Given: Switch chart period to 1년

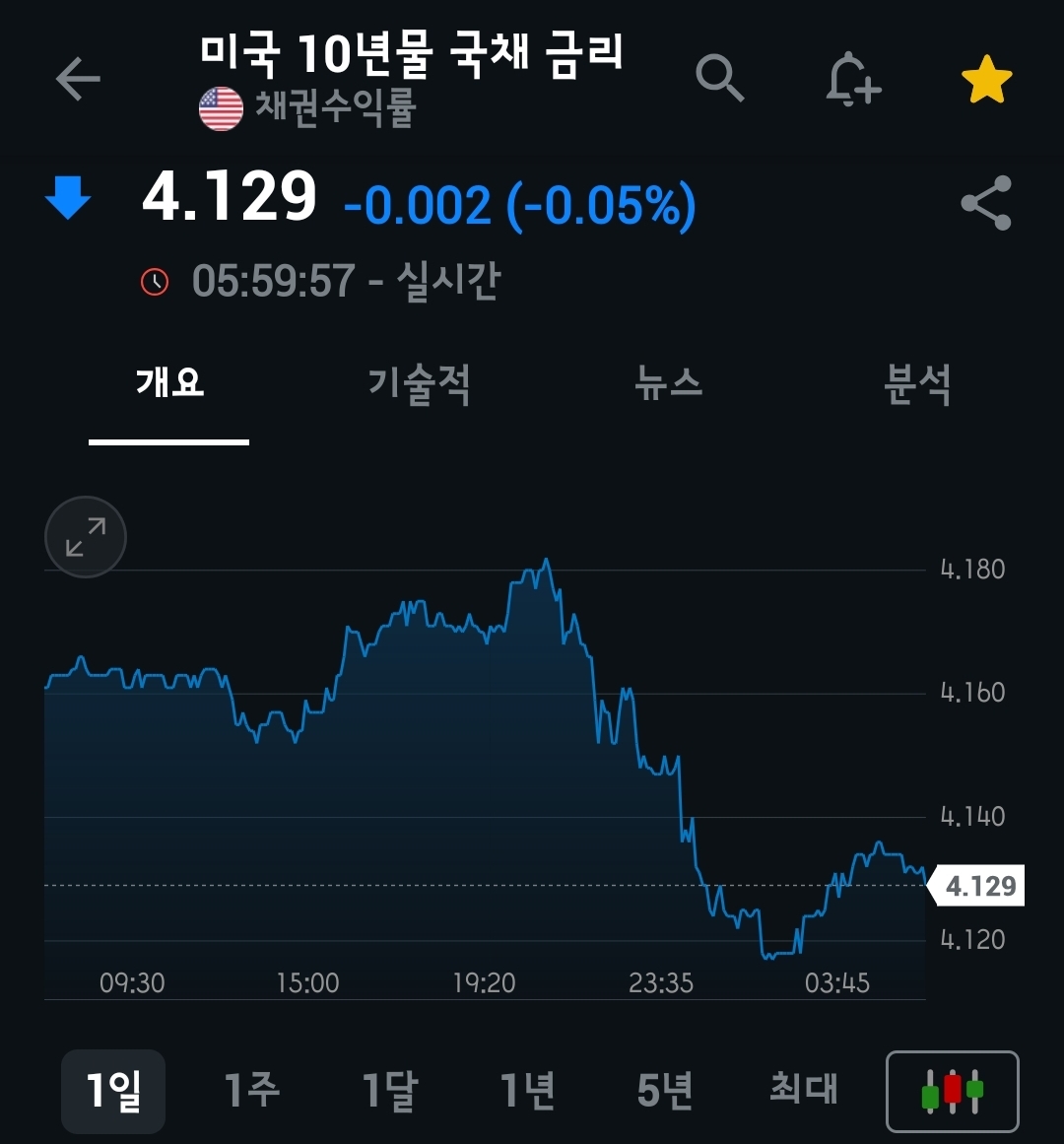Looking at the screenshot, I should (527, 1091).
